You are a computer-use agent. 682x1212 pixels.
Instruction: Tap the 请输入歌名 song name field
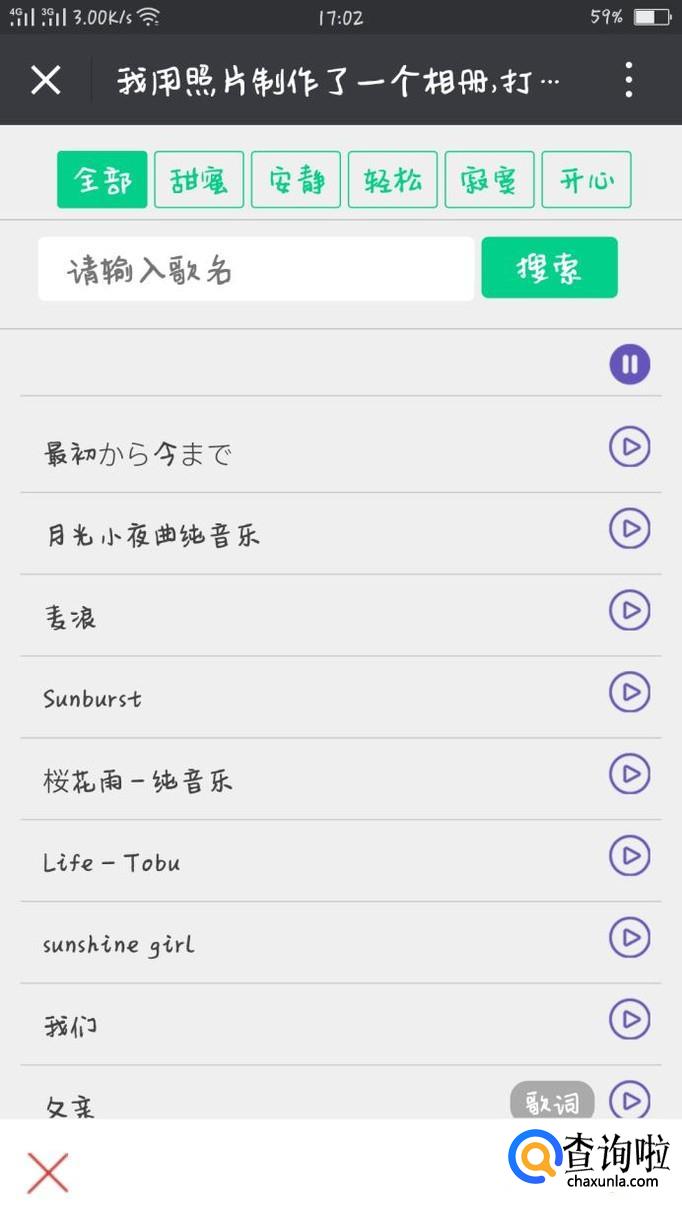tap(256, 269)
